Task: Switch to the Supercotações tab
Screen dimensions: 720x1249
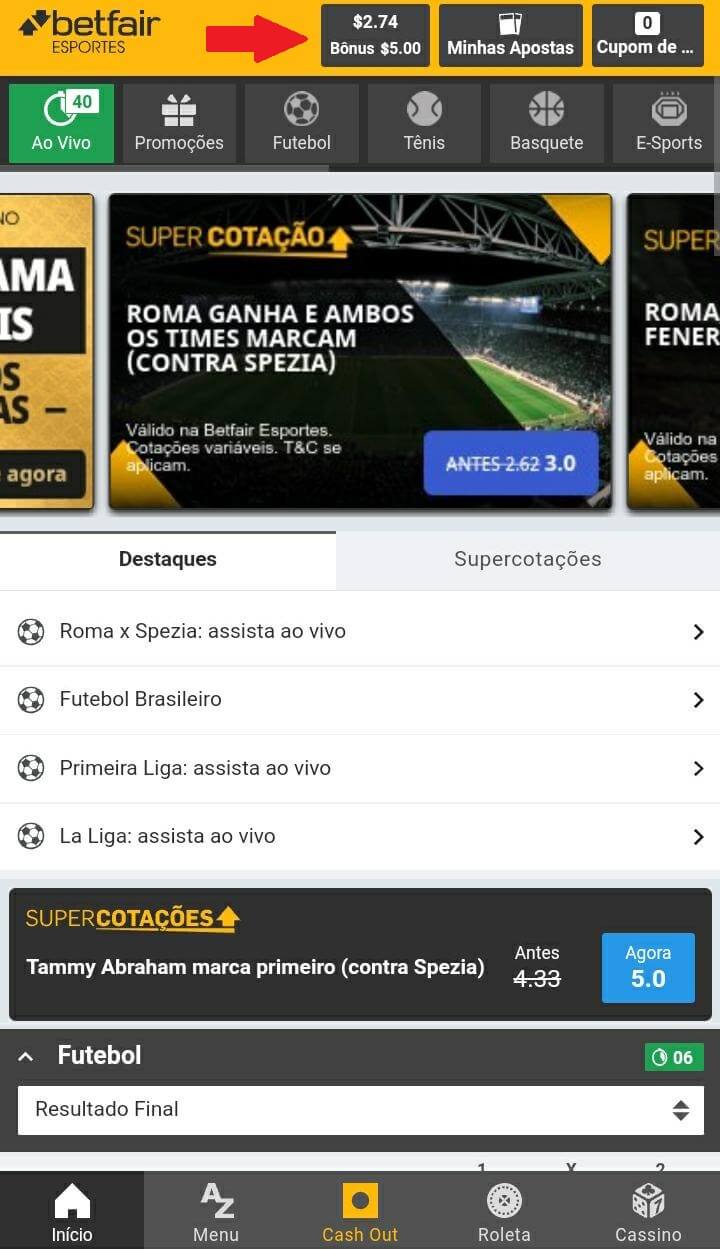Action: 527,559
